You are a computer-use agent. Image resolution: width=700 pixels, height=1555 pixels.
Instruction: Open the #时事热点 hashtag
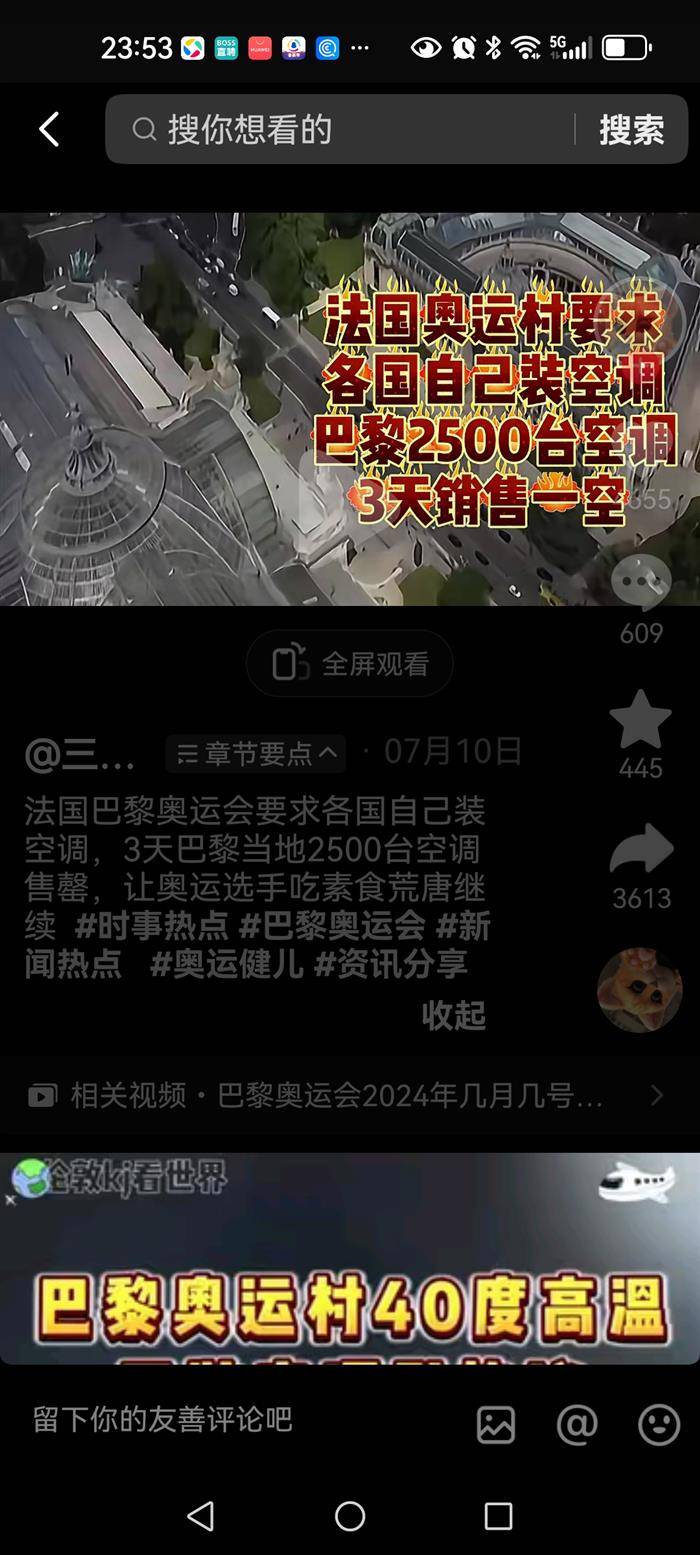[151, 925]
